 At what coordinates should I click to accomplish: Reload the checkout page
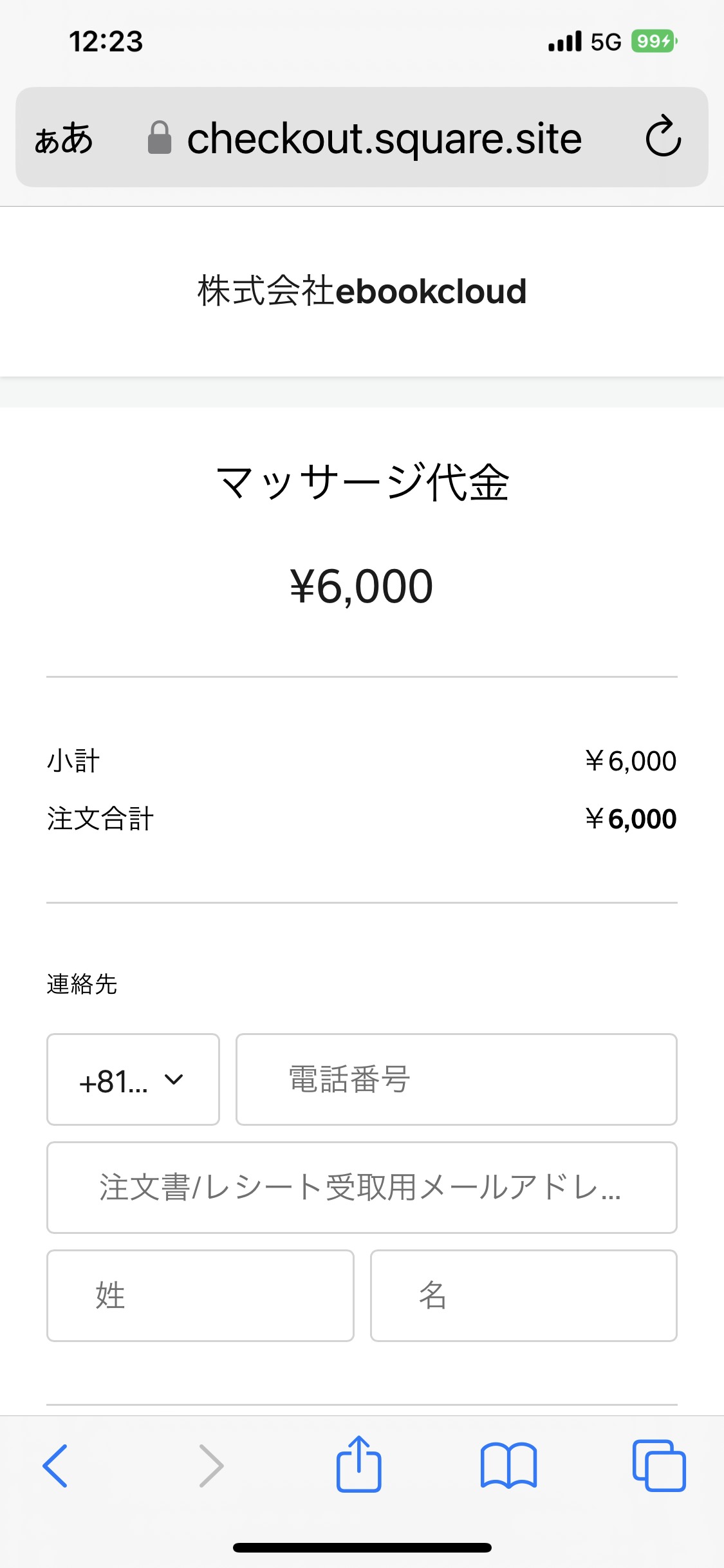point(664,136)
